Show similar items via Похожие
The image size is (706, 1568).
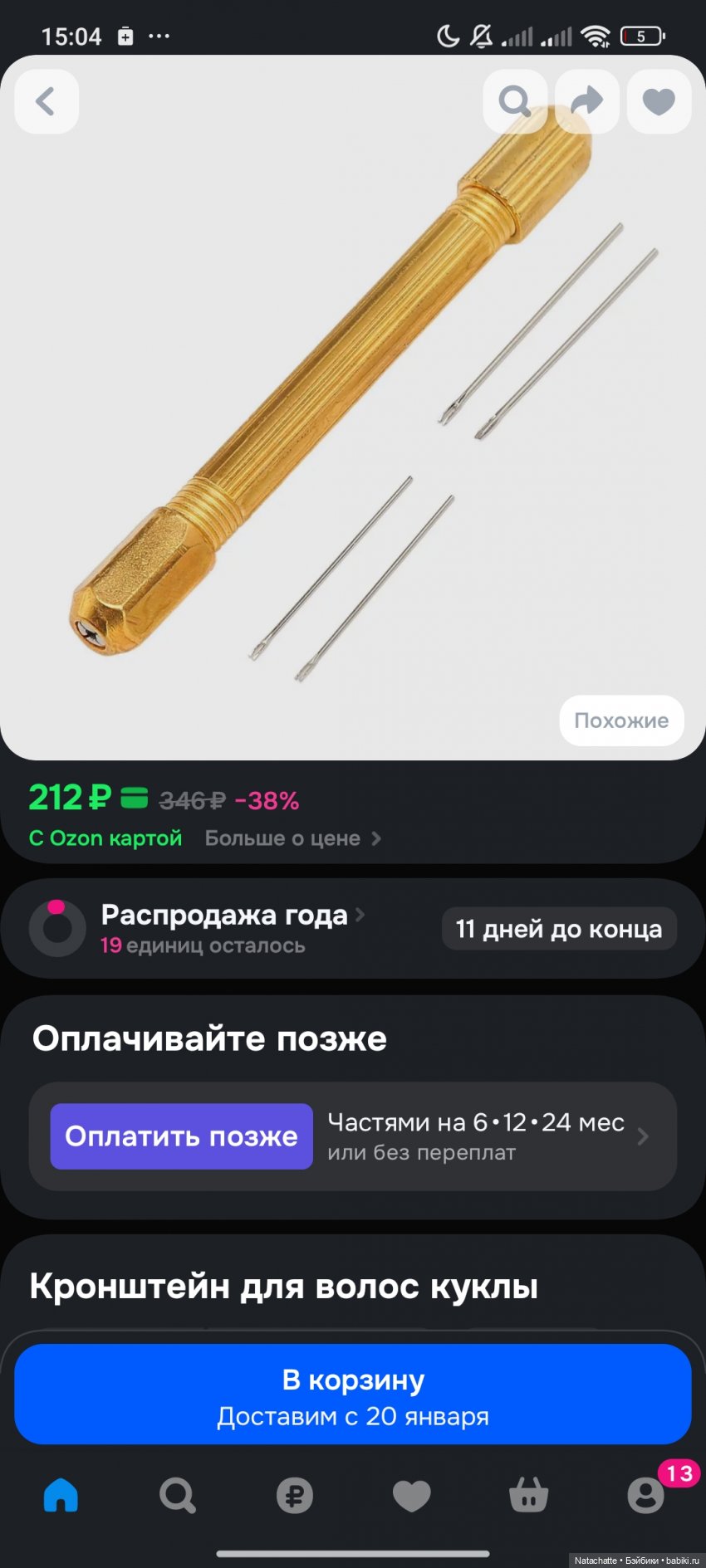pos(621,720)
